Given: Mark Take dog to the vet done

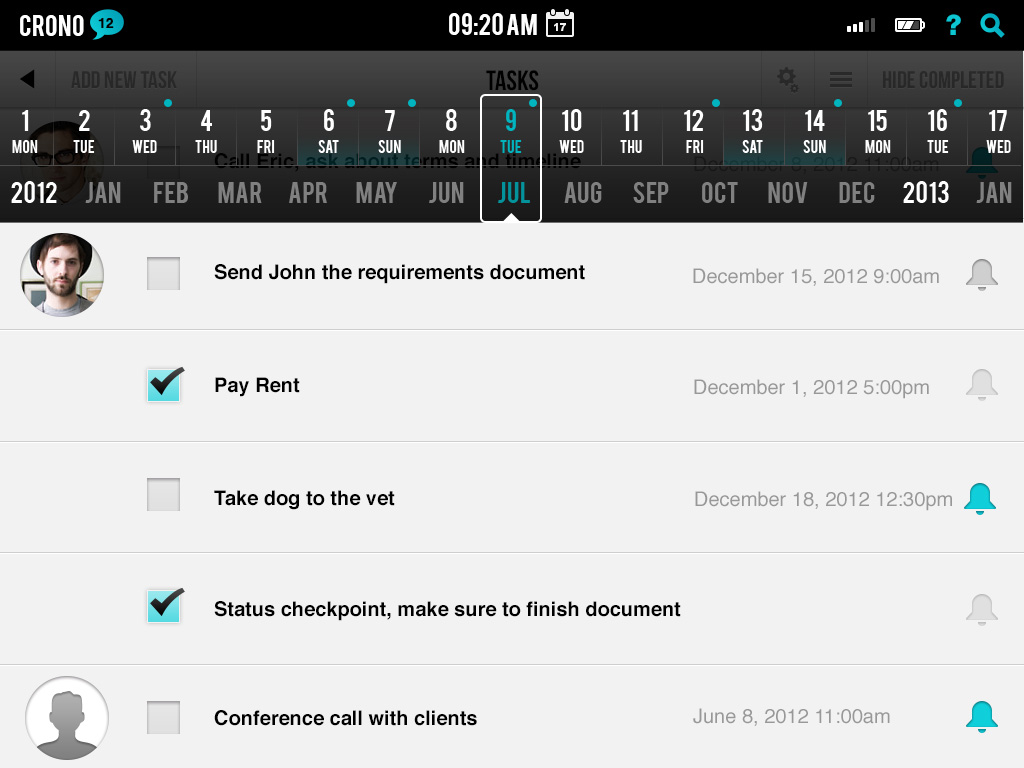Looking at the screenshot, I should tap(163, 495).
